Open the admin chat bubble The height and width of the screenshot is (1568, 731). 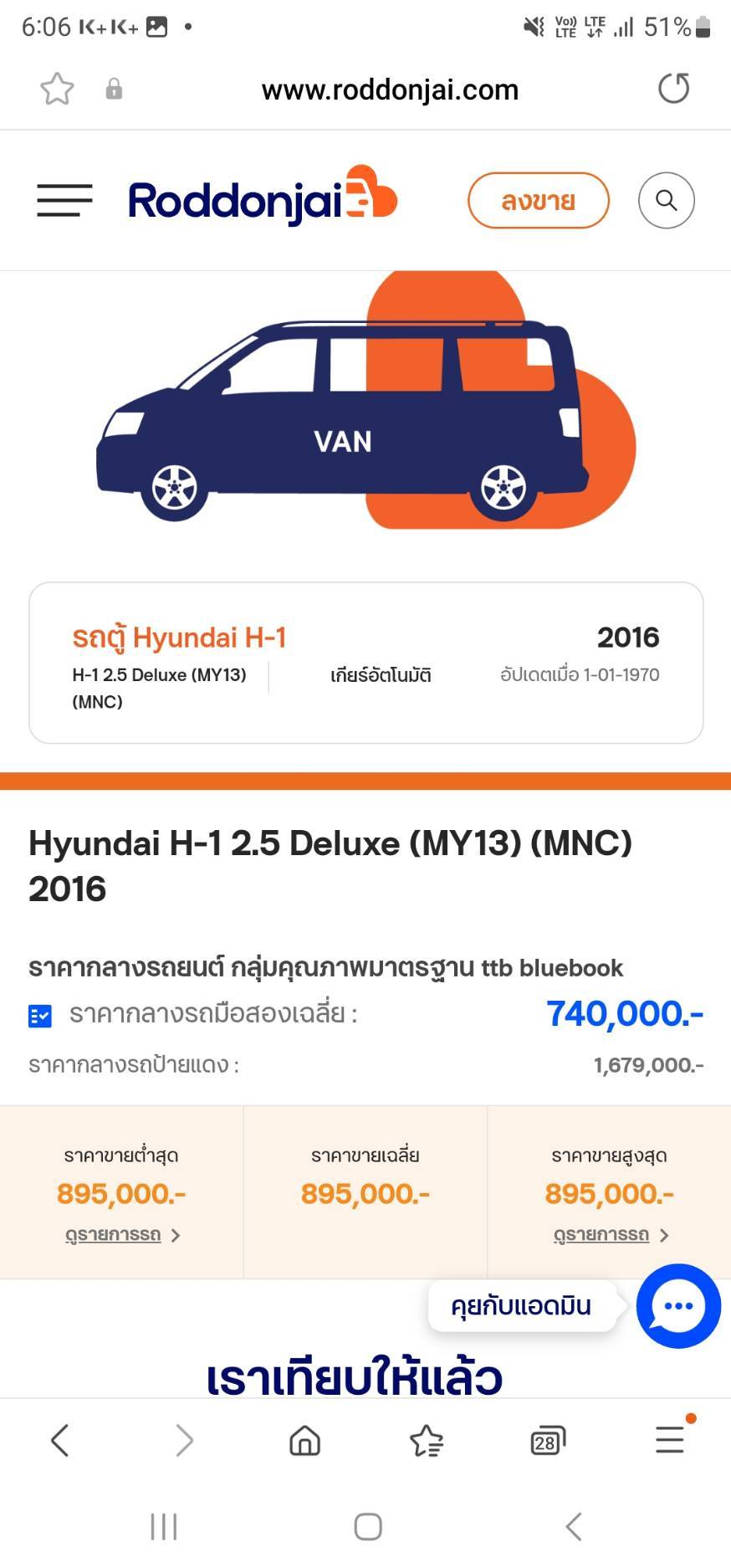coord(677,1305)
